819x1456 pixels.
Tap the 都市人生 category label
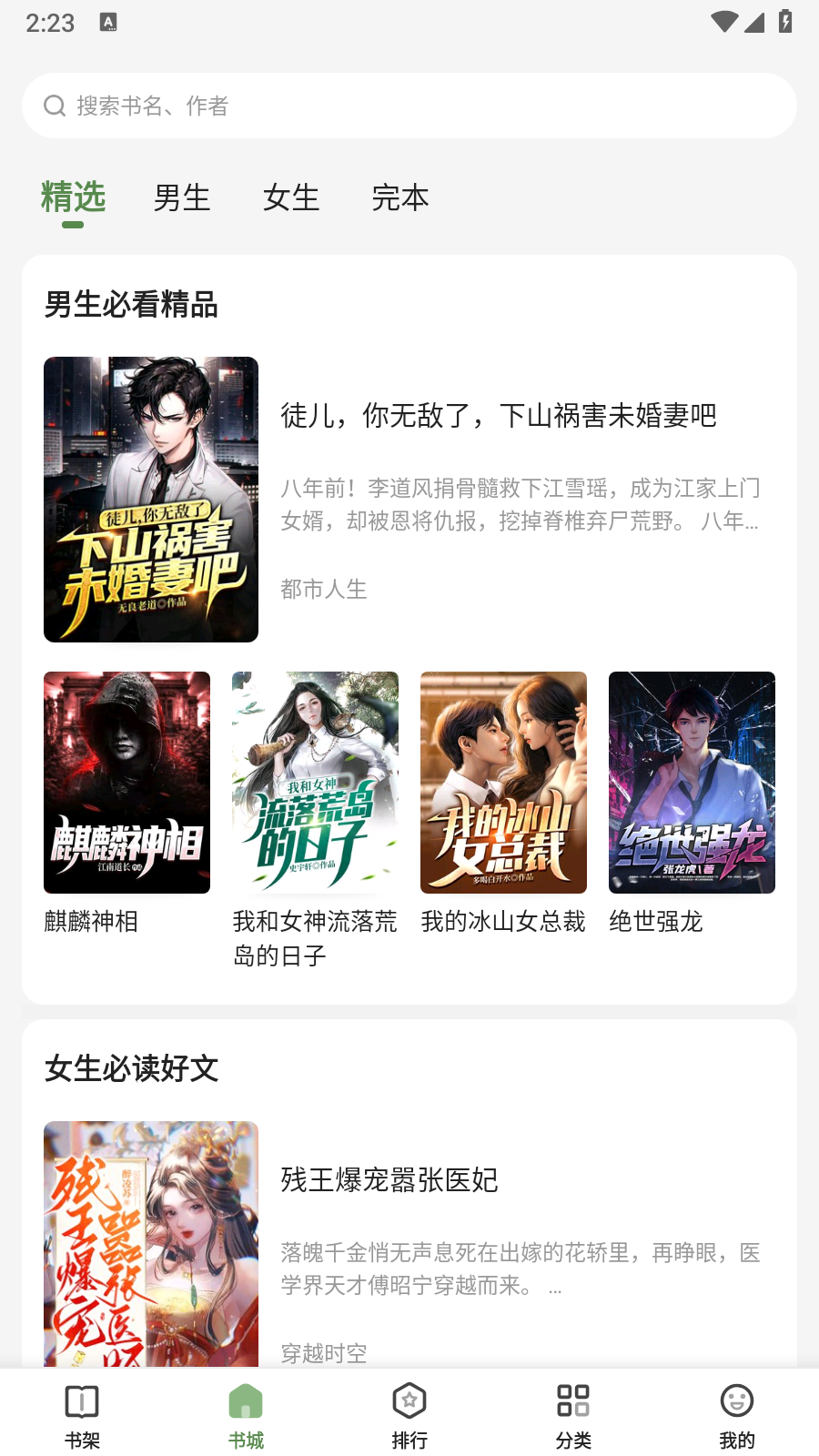324,590
